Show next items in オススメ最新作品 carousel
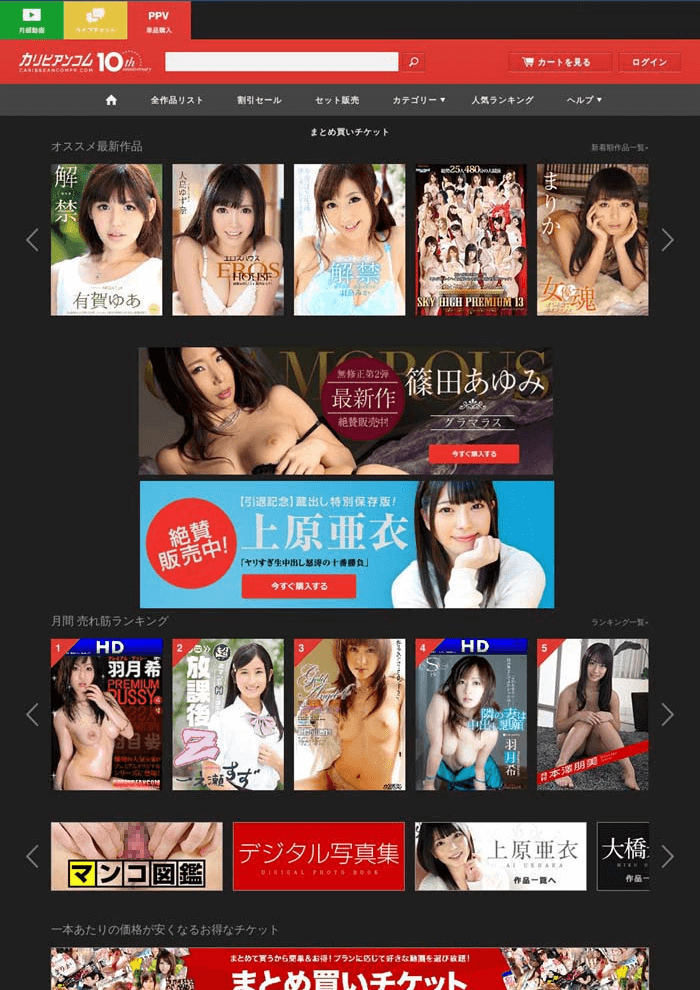The width and height of the screenshot is (700, 990). [x=668, y=240]
